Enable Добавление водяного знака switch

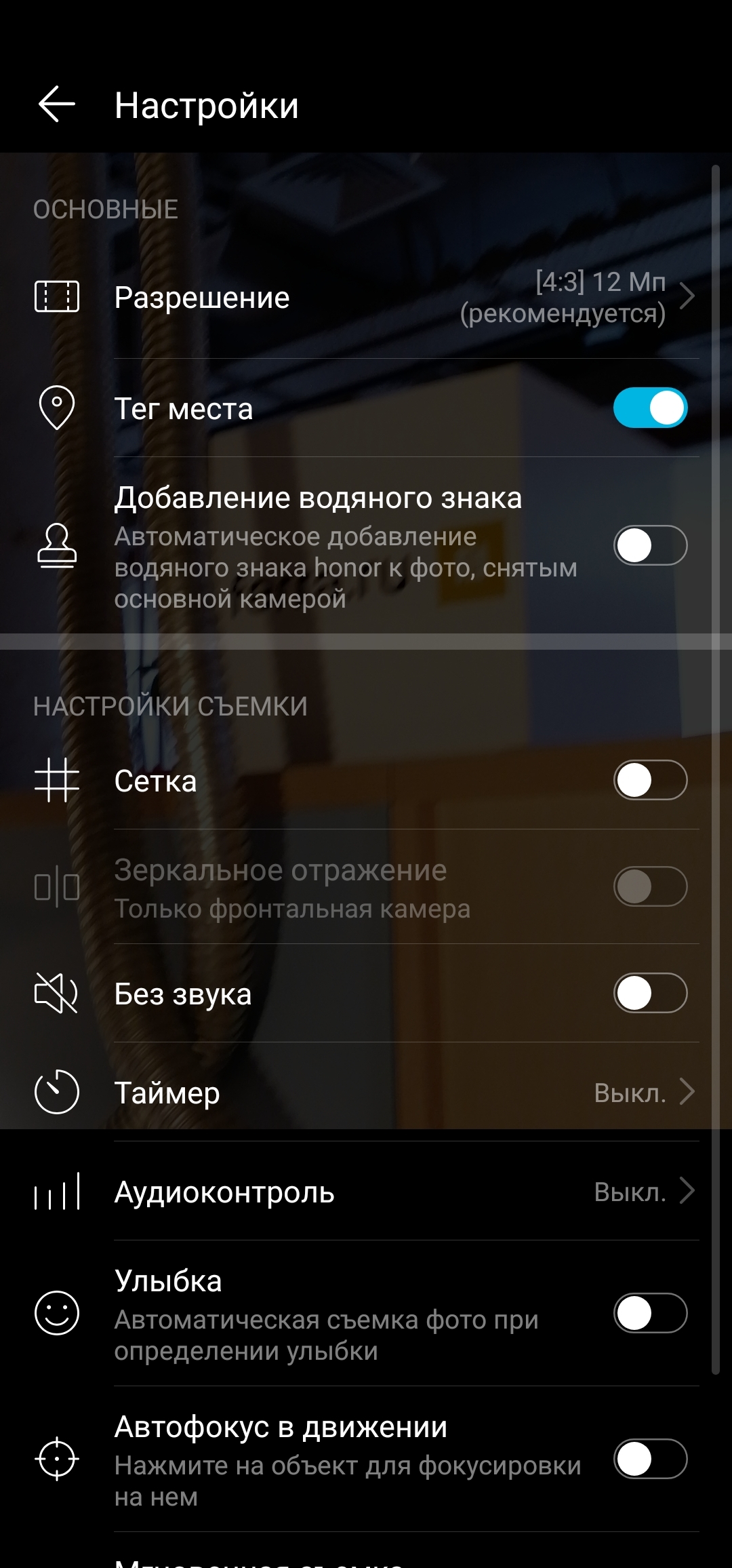coord(650,545)
